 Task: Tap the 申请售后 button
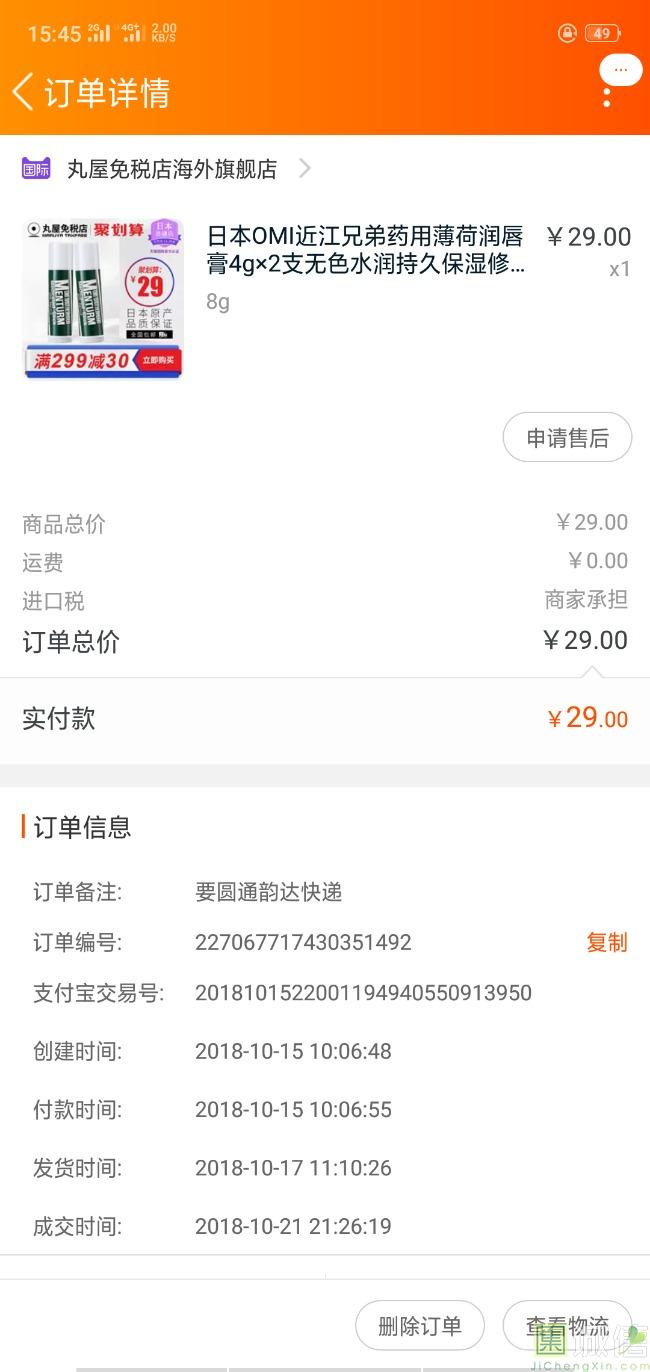[x=567, y=438]
